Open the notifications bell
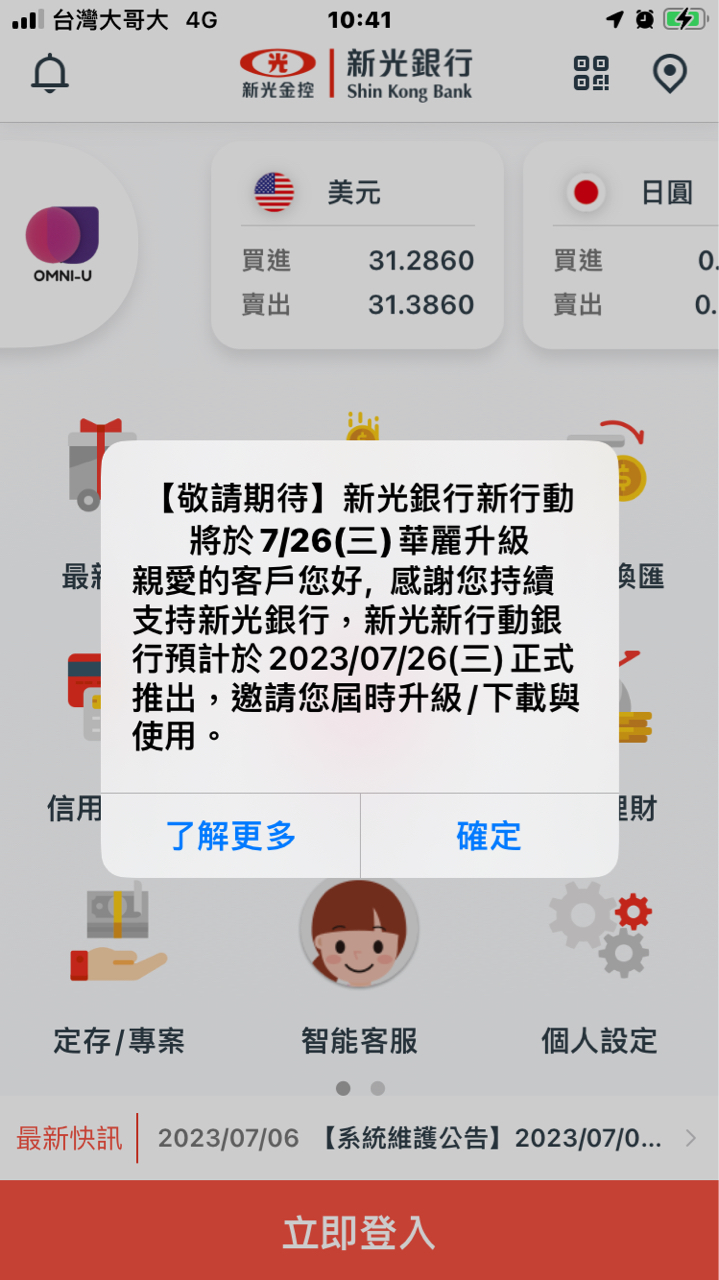Image resolution: width=719 pixels, height=1280 pixels. coord(49,75)
